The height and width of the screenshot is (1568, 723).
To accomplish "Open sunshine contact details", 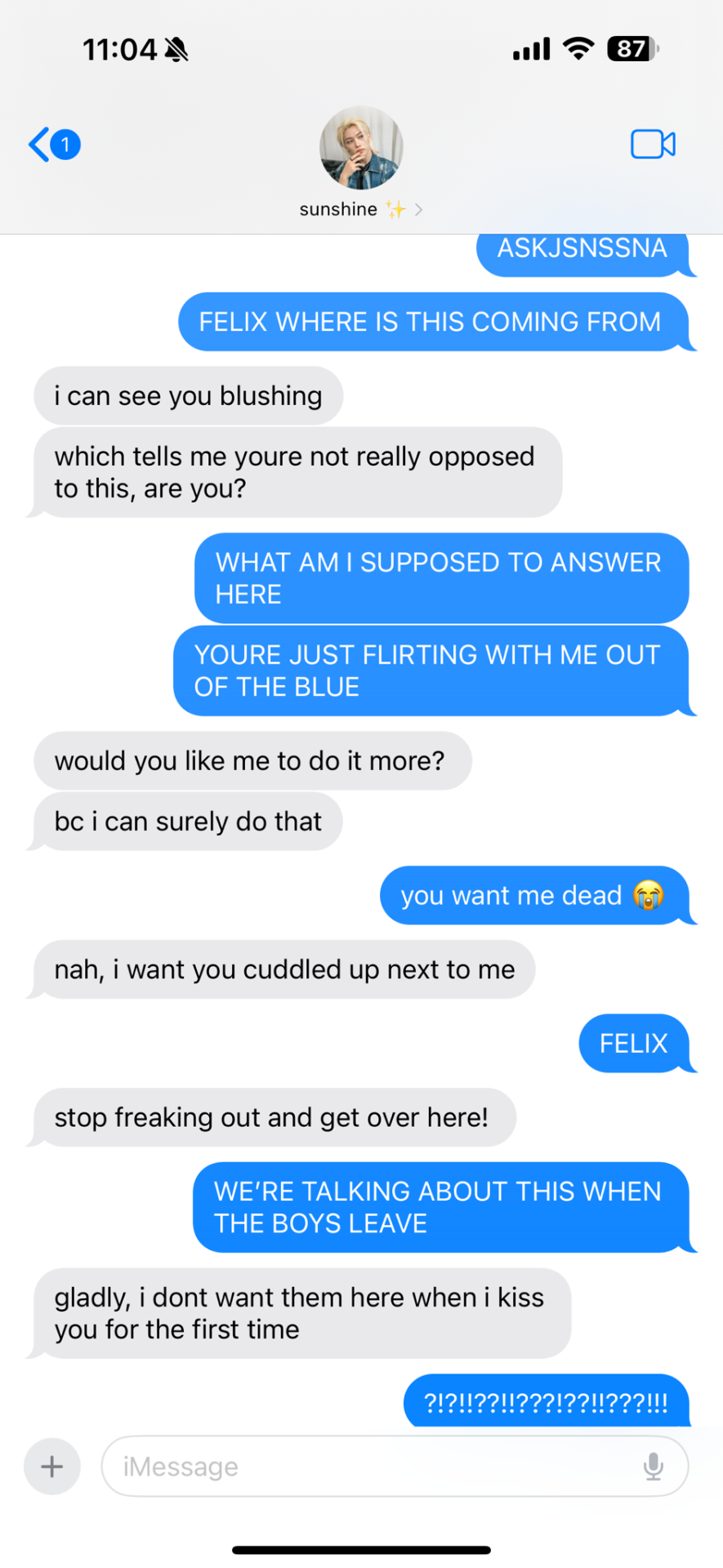I will (x=360, y=163).
